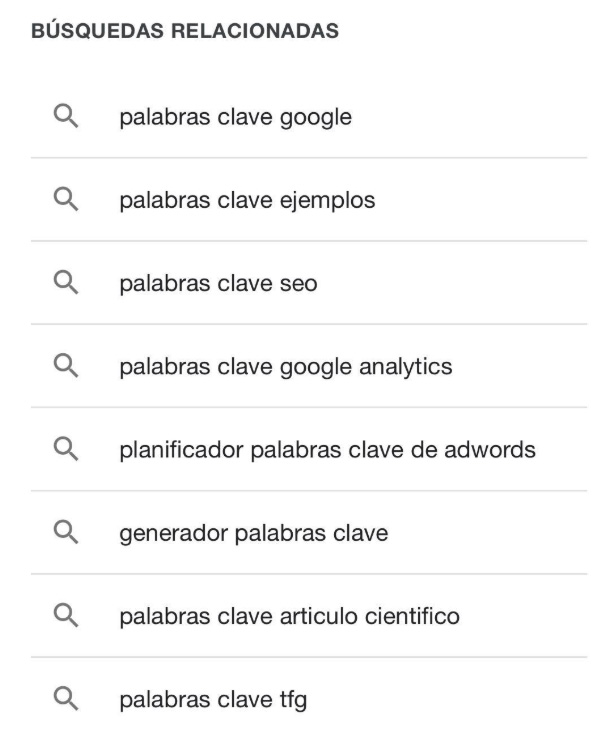Open related search 'palabras clave google'

click(235, 117)
